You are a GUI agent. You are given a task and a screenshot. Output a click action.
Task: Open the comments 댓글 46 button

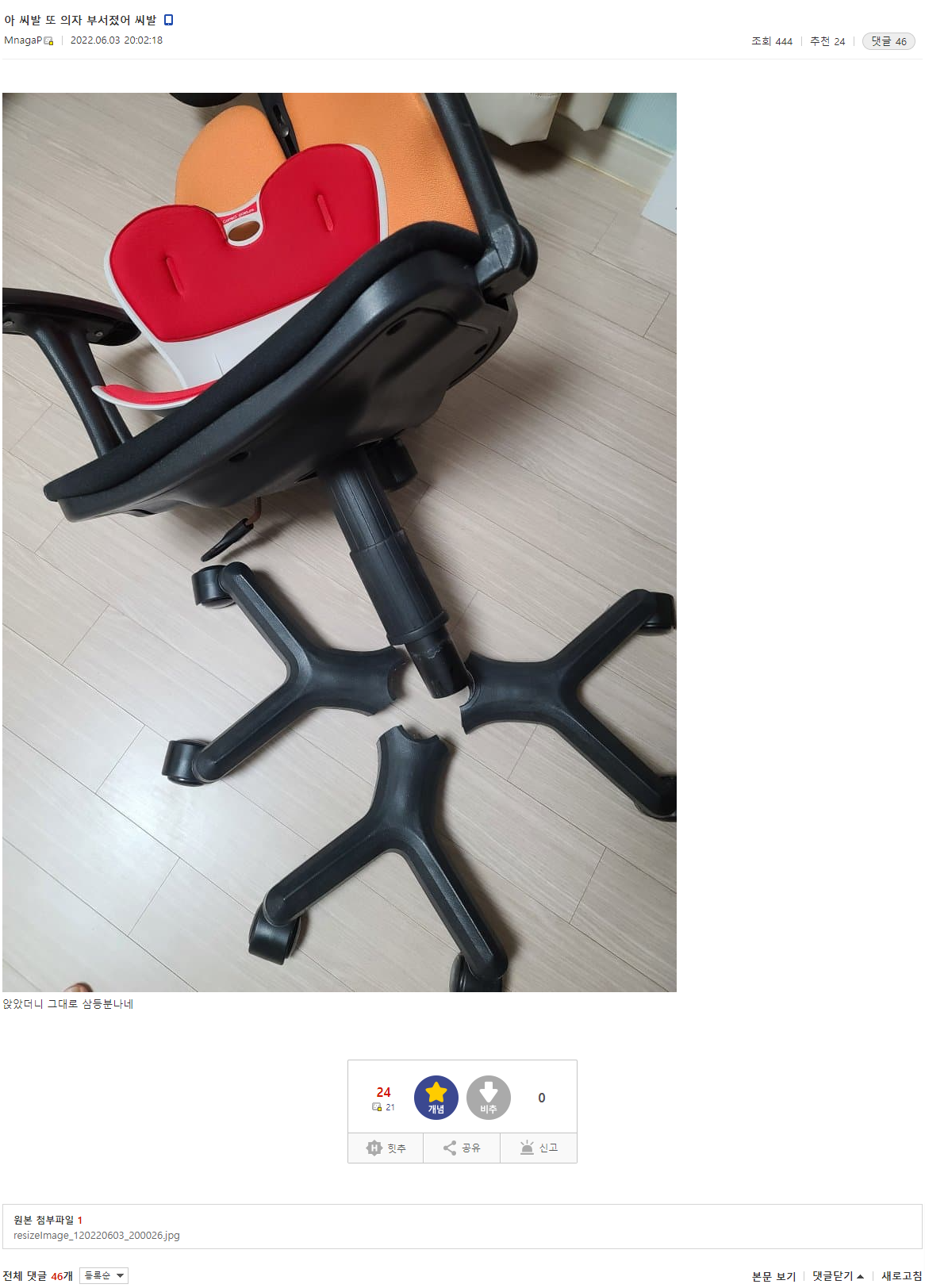(x=889, y=41)
